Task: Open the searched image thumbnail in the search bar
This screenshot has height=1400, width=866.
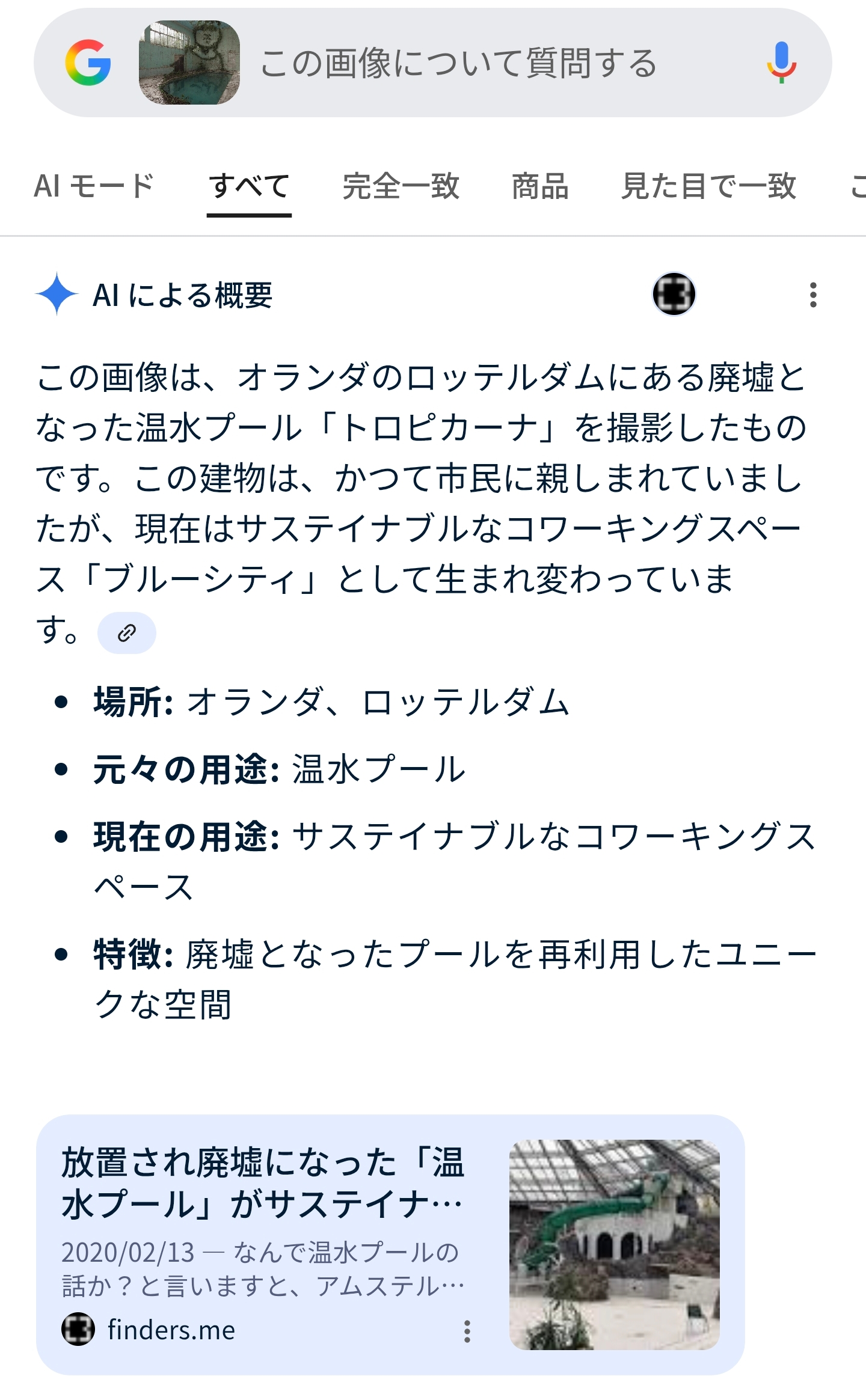Action: tap(189, 63)
